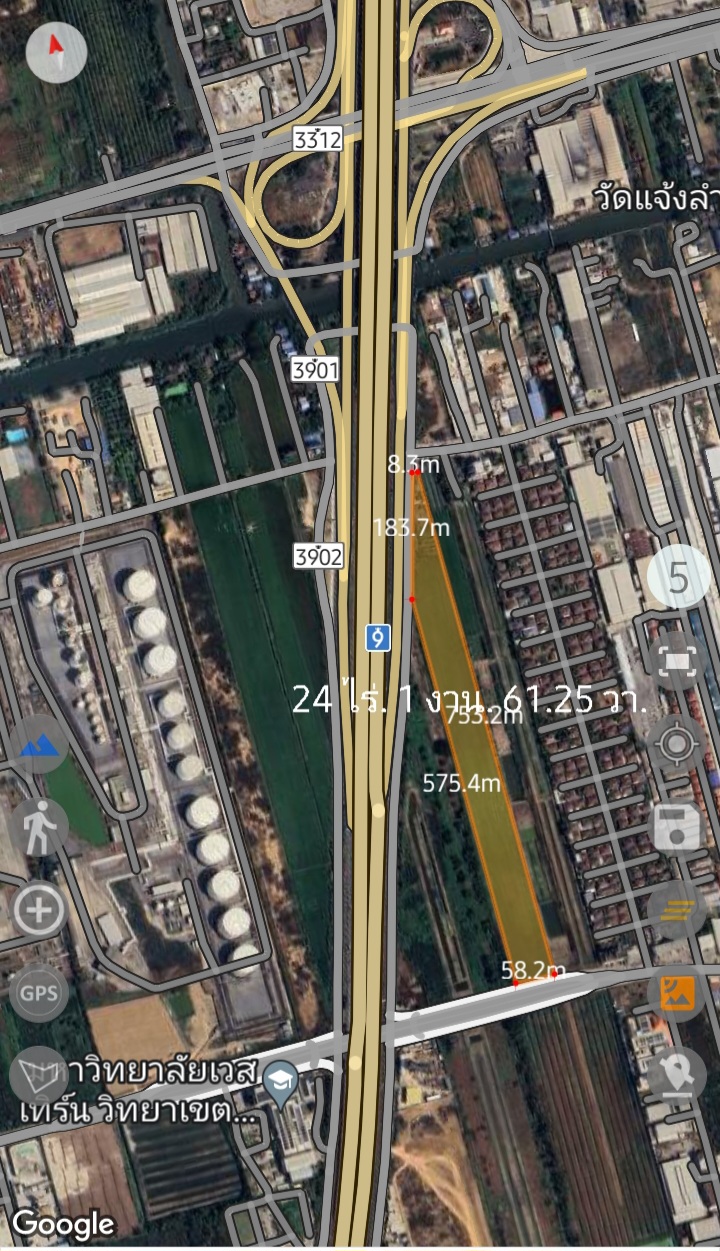Open the orange image overlay icon
720x1251 pixels.
(677, 992)
